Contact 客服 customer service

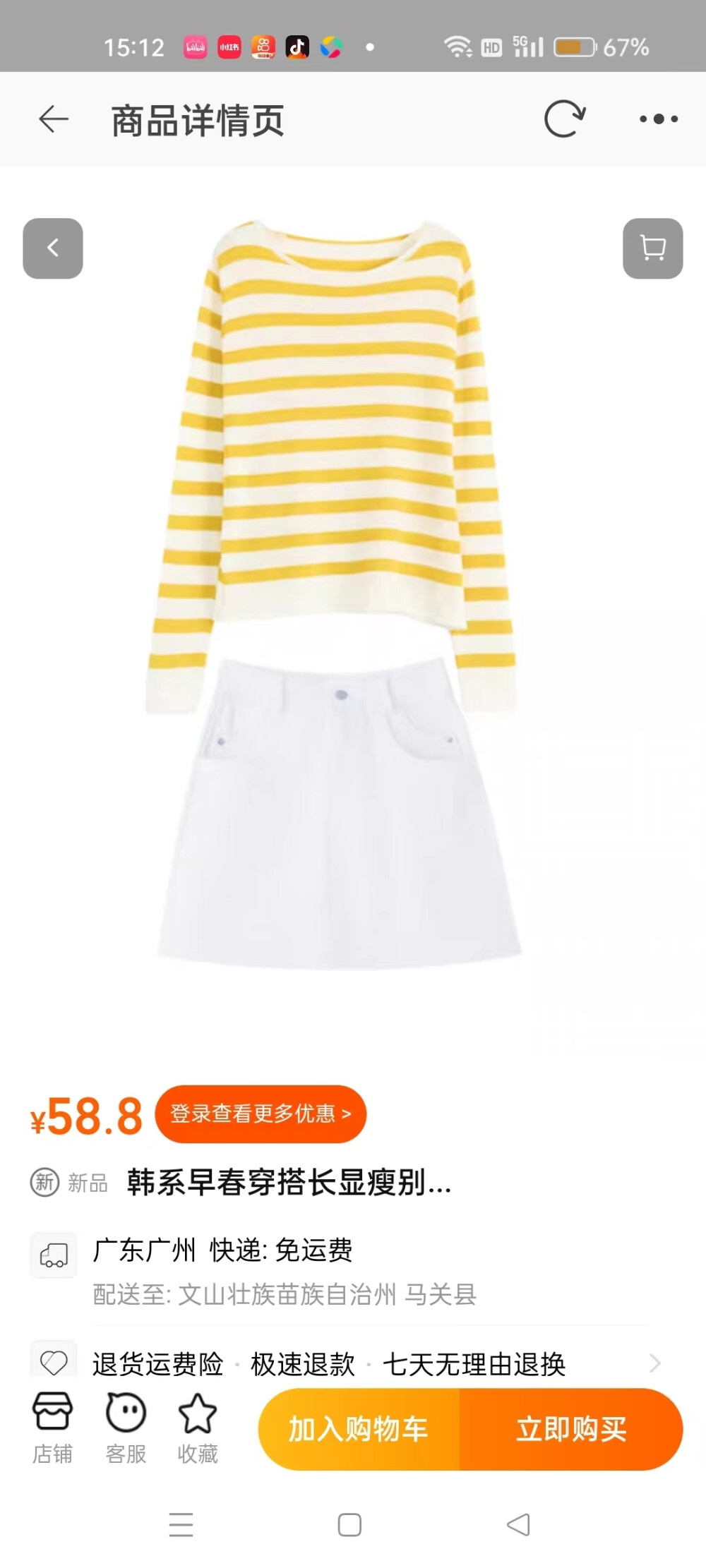(x=126, y=1428)
